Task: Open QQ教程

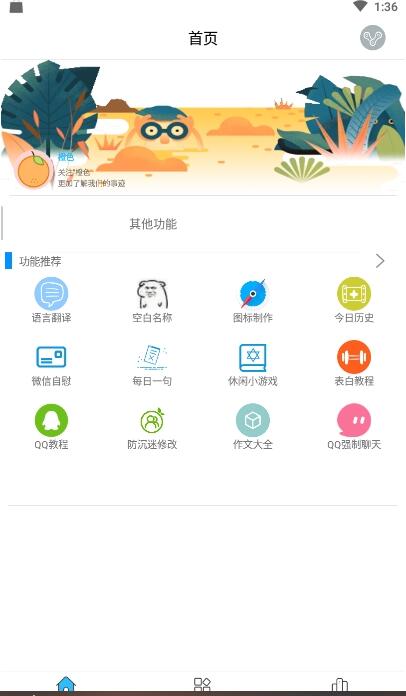Action: coord(51,427)
